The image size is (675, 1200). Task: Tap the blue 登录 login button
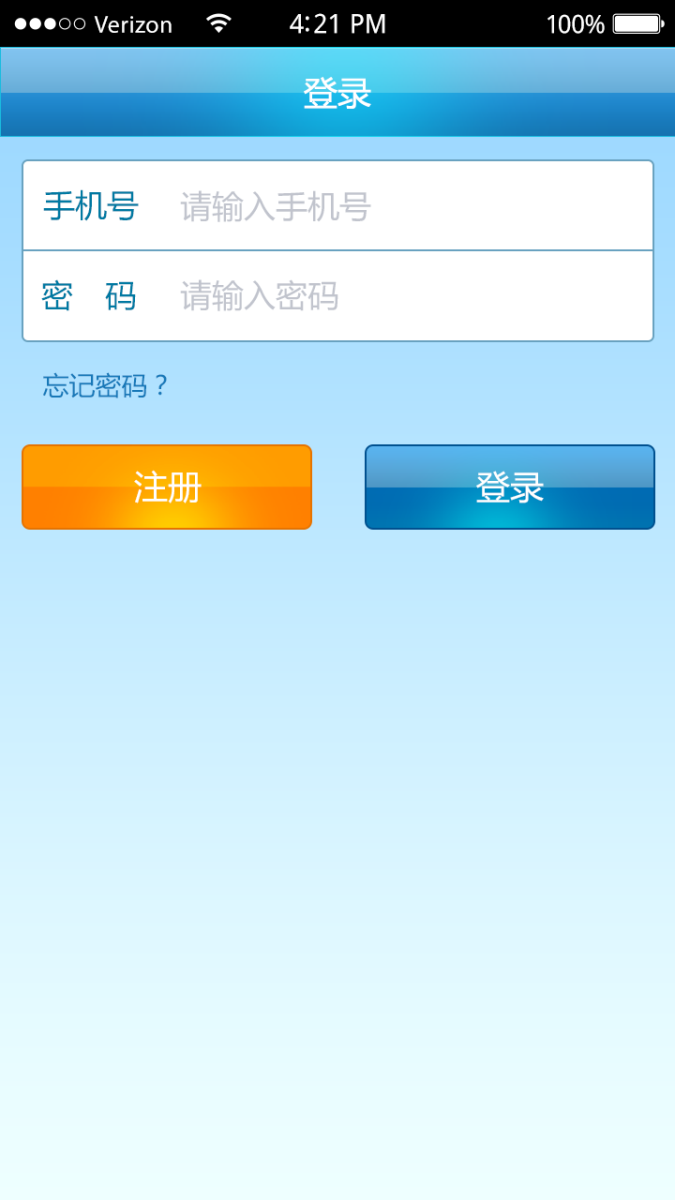point(509,487)
